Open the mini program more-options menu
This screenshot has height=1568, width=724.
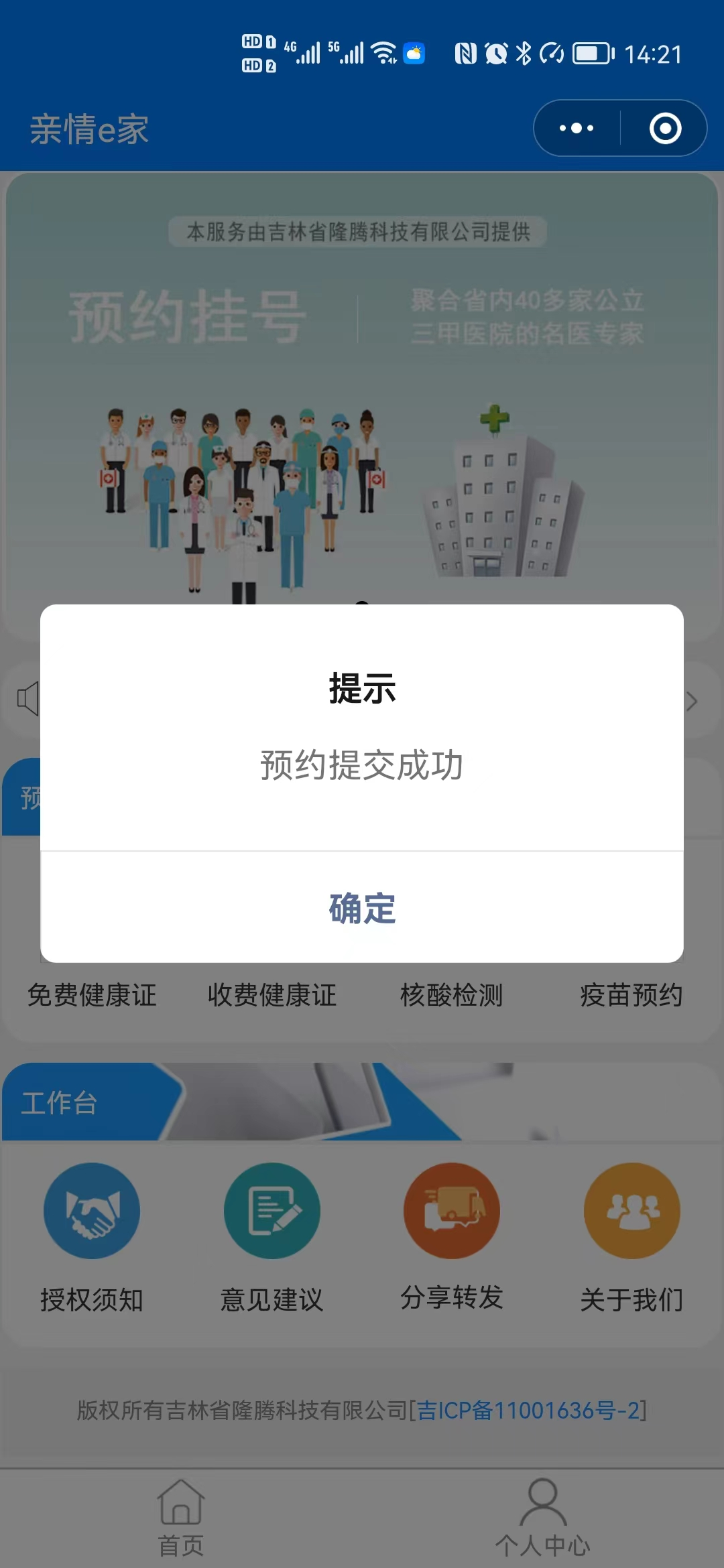coord(577,128)
